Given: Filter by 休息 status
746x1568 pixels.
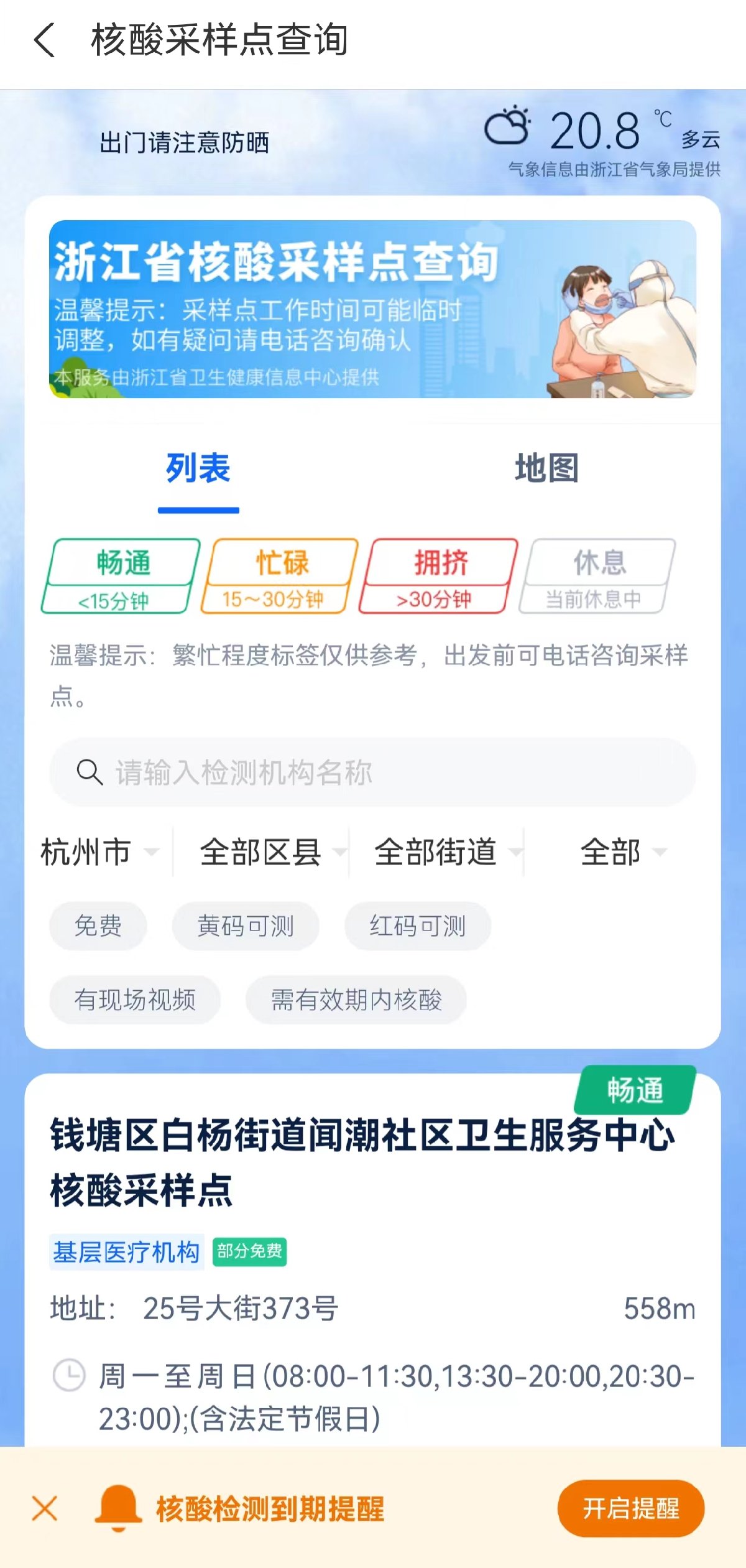Looking at the screenshot, I should (x=597, y=576).
